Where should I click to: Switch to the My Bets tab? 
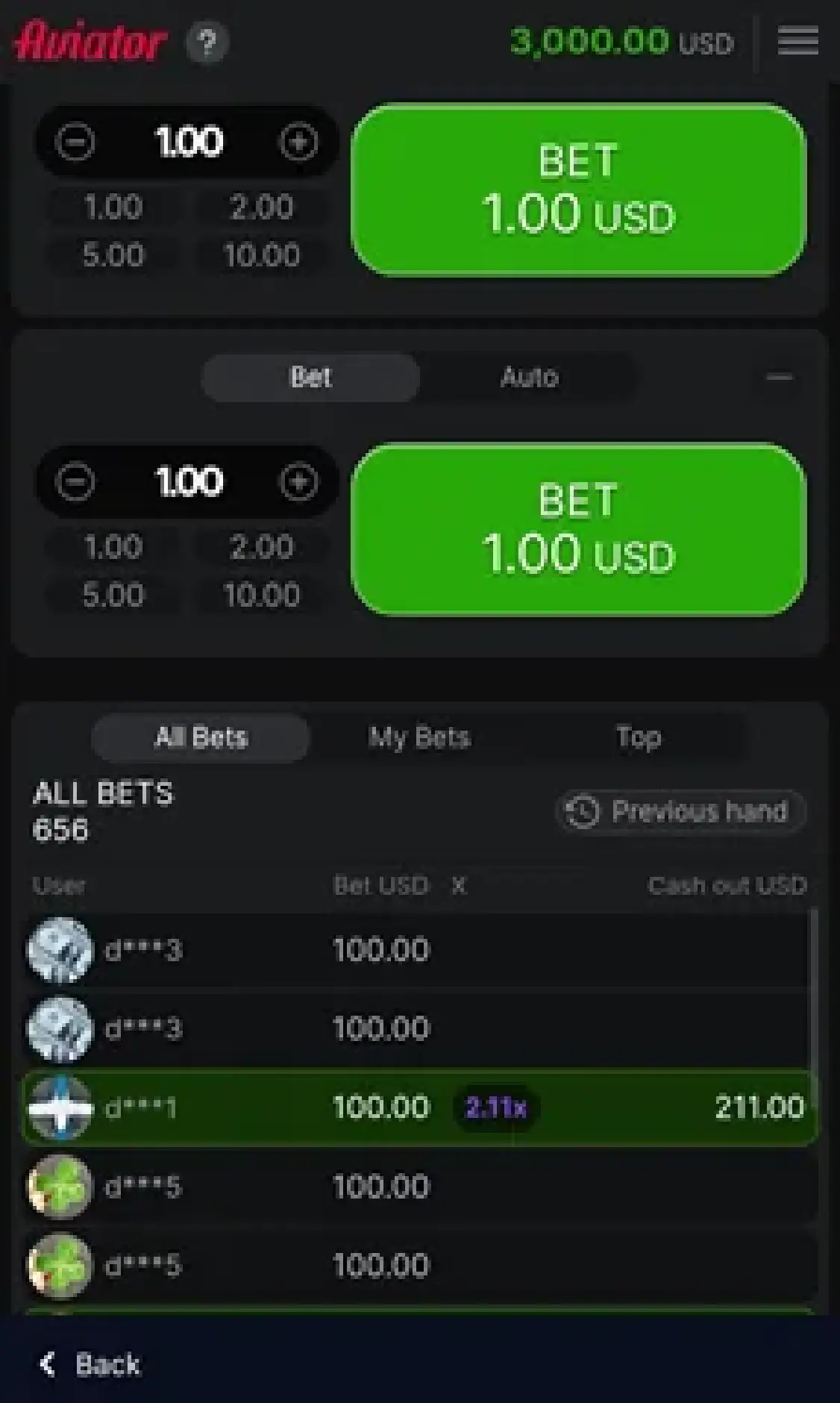coord(419,737)
